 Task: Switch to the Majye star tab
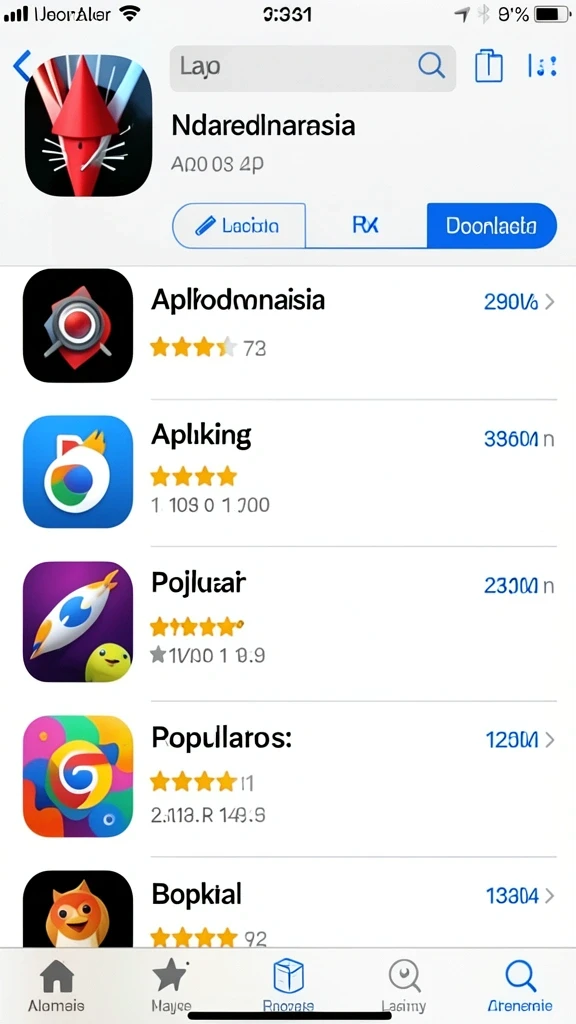pyautogui.click(x=171, y=986)
